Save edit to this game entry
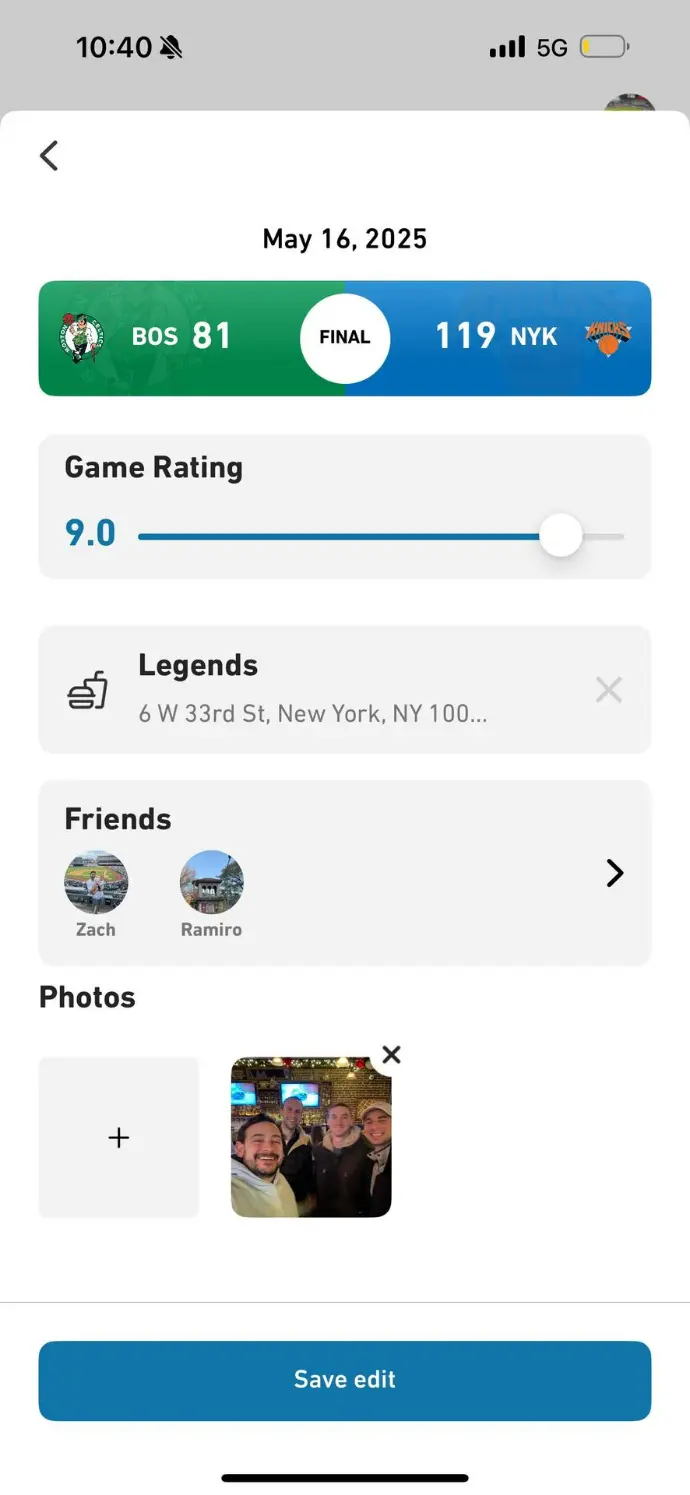Screen dimensions: 690x1495 pyautogui.click(x=345, y=1380)
